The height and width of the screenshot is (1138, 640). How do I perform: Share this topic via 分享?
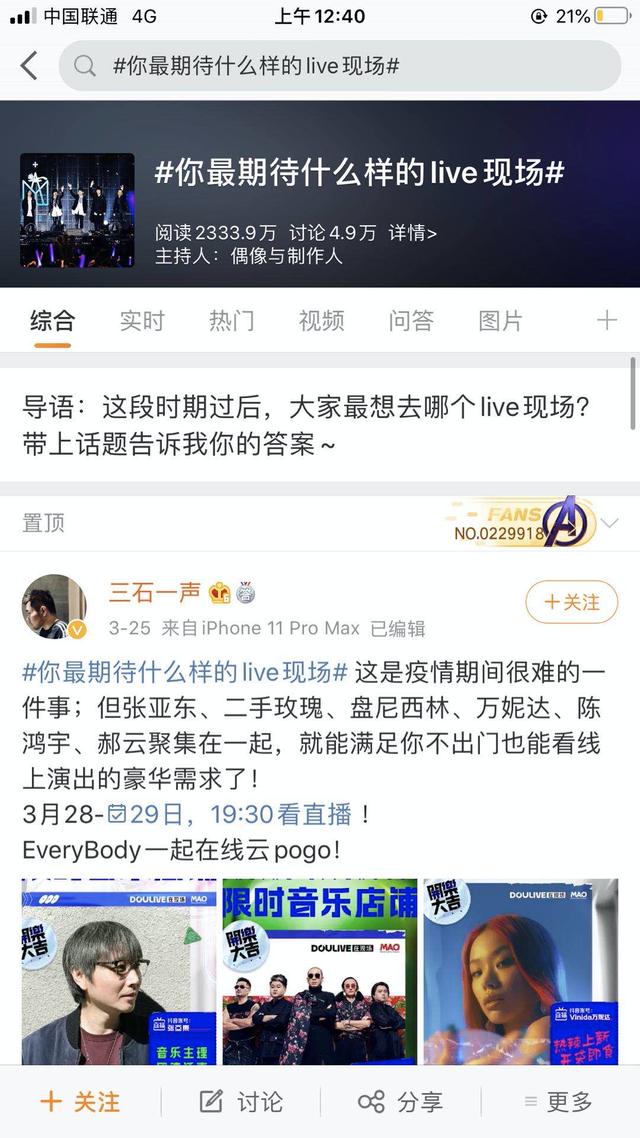400,1102
